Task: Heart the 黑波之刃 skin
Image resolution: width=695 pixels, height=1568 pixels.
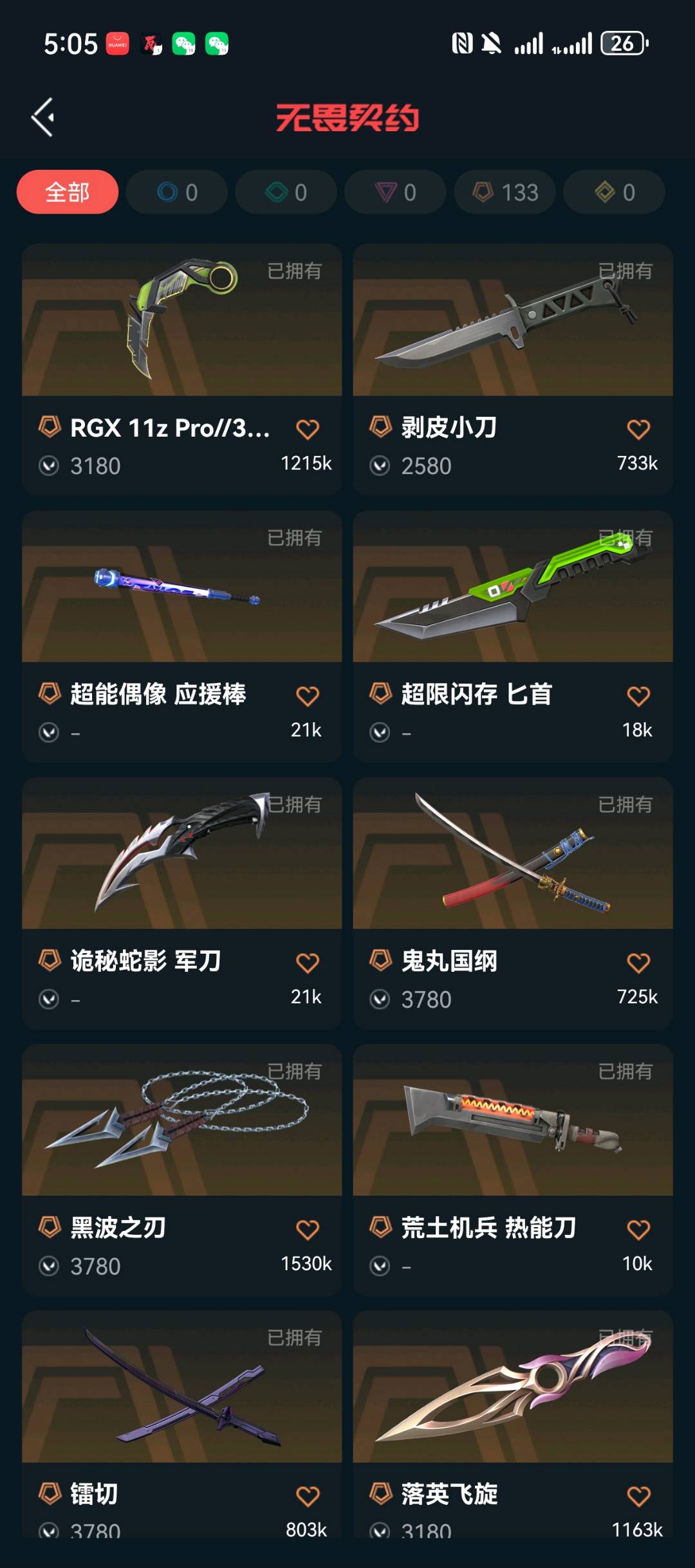Action: pos(308,1230)
